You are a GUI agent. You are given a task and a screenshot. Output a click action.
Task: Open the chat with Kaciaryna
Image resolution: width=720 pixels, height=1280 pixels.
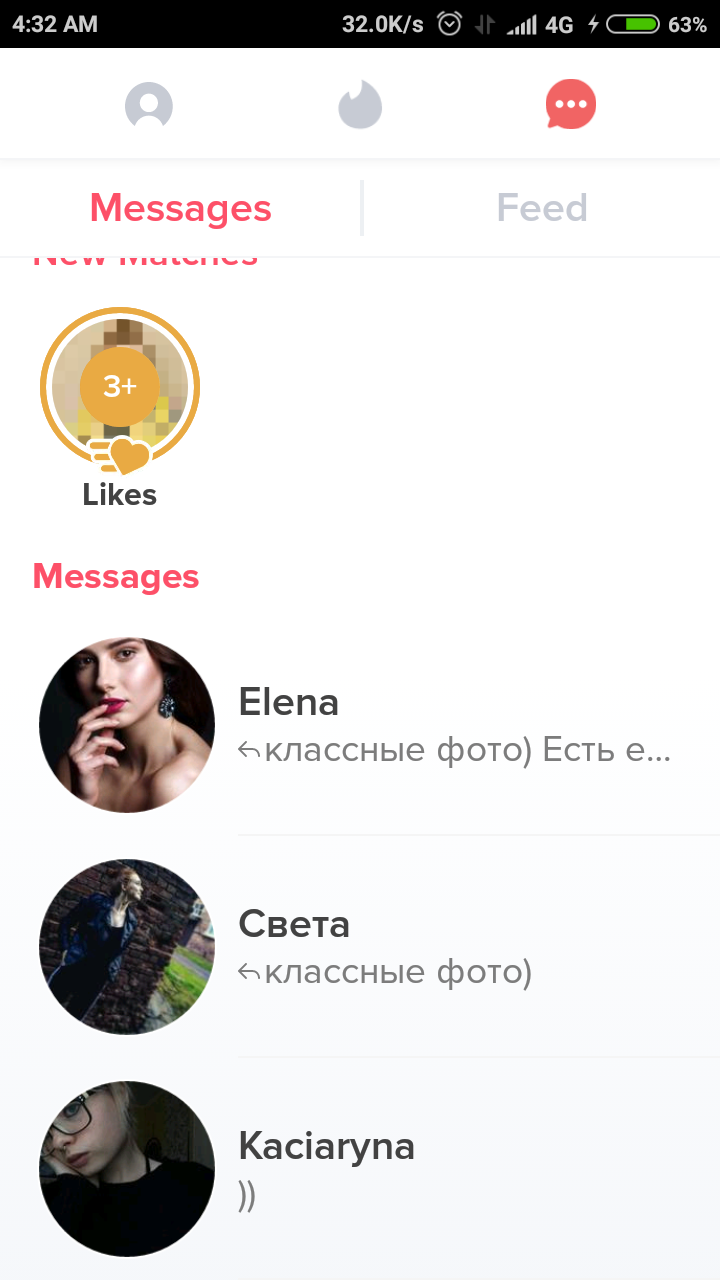point(360,1169)
